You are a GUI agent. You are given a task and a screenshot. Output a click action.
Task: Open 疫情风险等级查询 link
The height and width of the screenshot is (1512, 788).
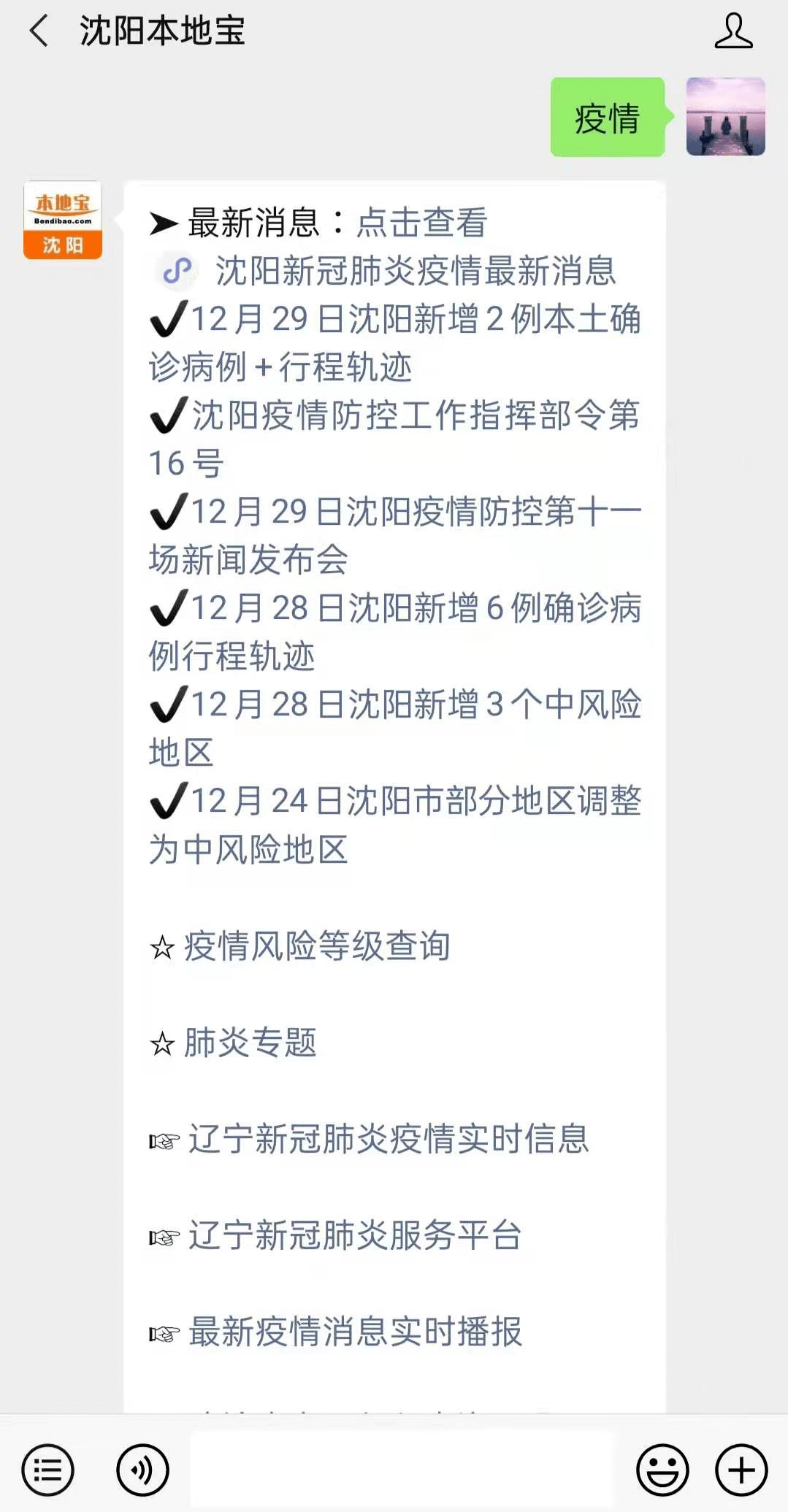(316, 946)
